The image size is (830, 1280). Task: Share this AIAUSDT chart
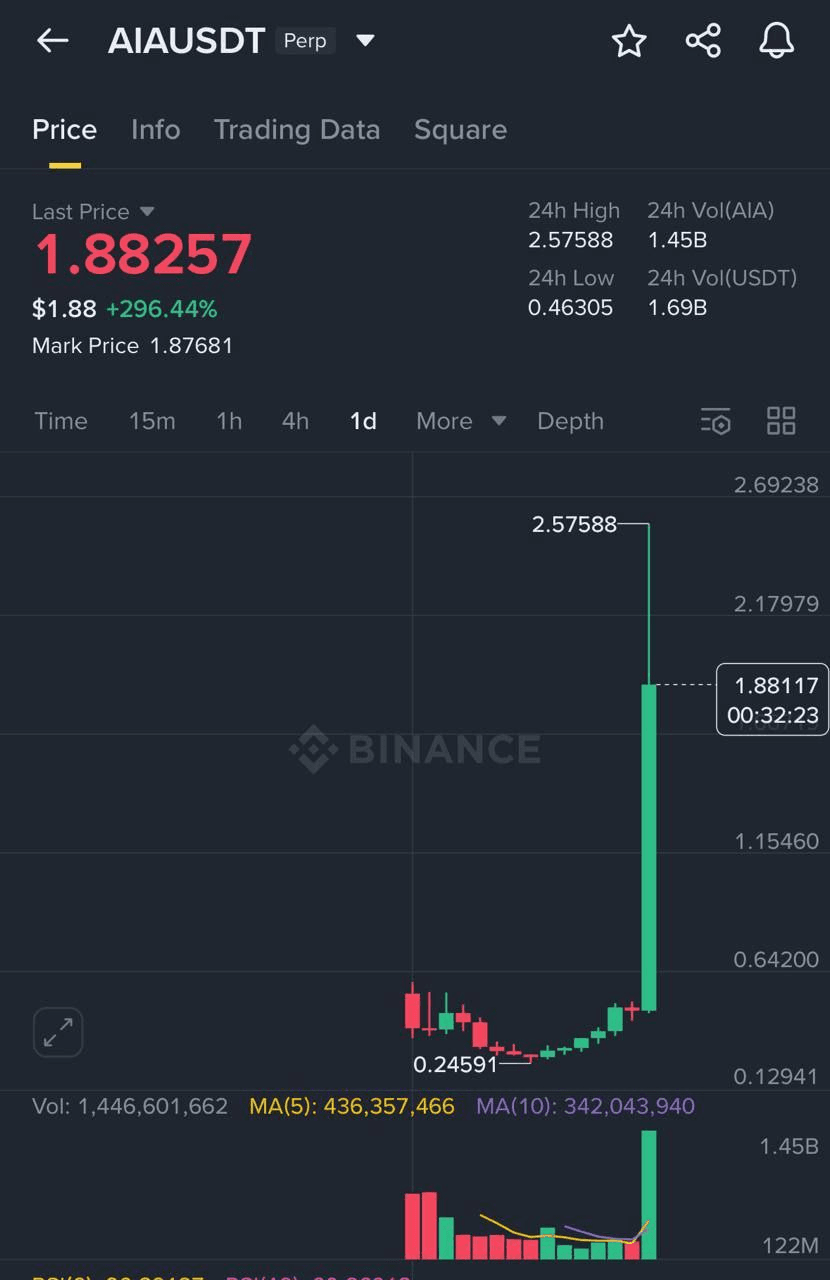703,41
